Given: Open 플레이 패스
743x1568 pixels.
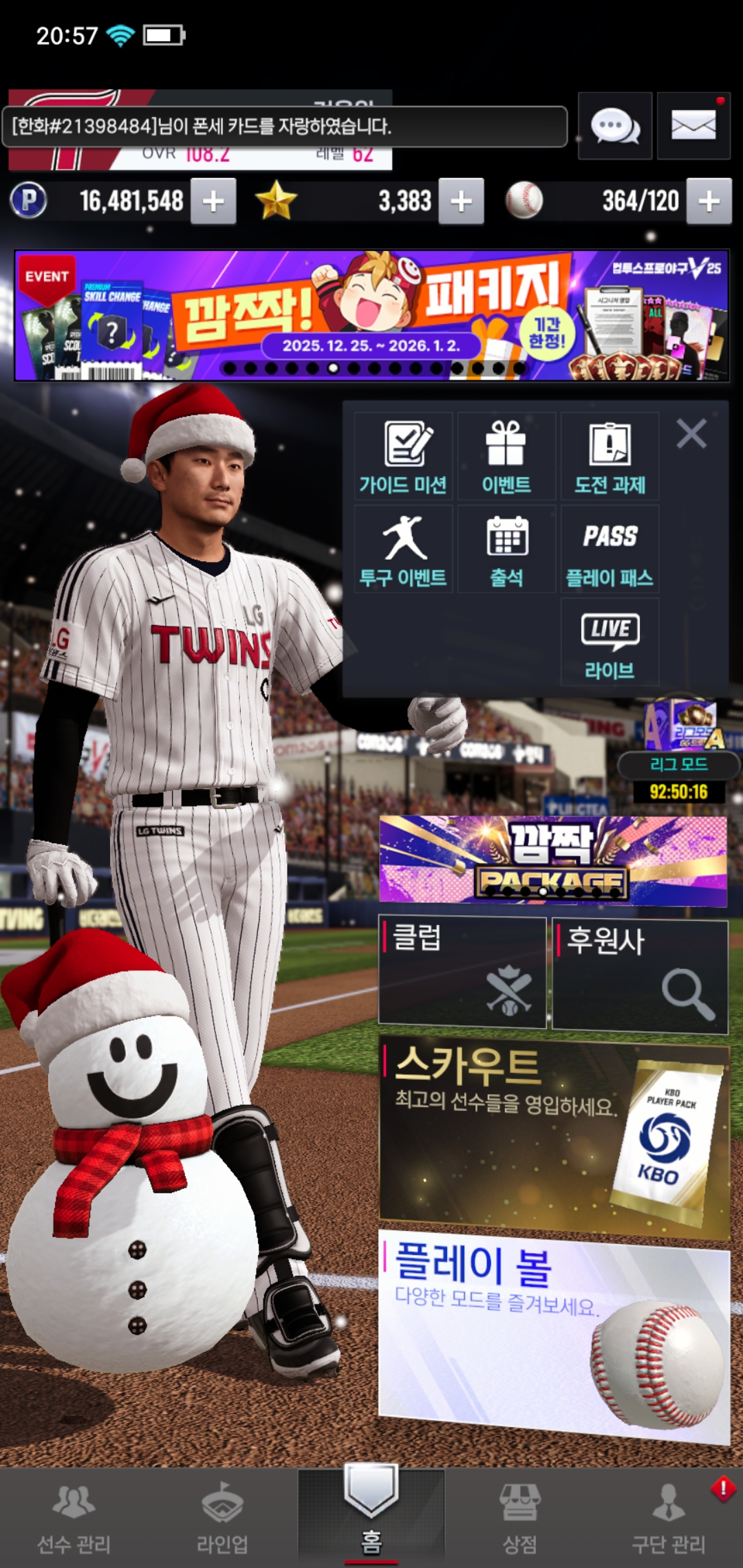Looking at the screenshot, I should pos(610,549).
